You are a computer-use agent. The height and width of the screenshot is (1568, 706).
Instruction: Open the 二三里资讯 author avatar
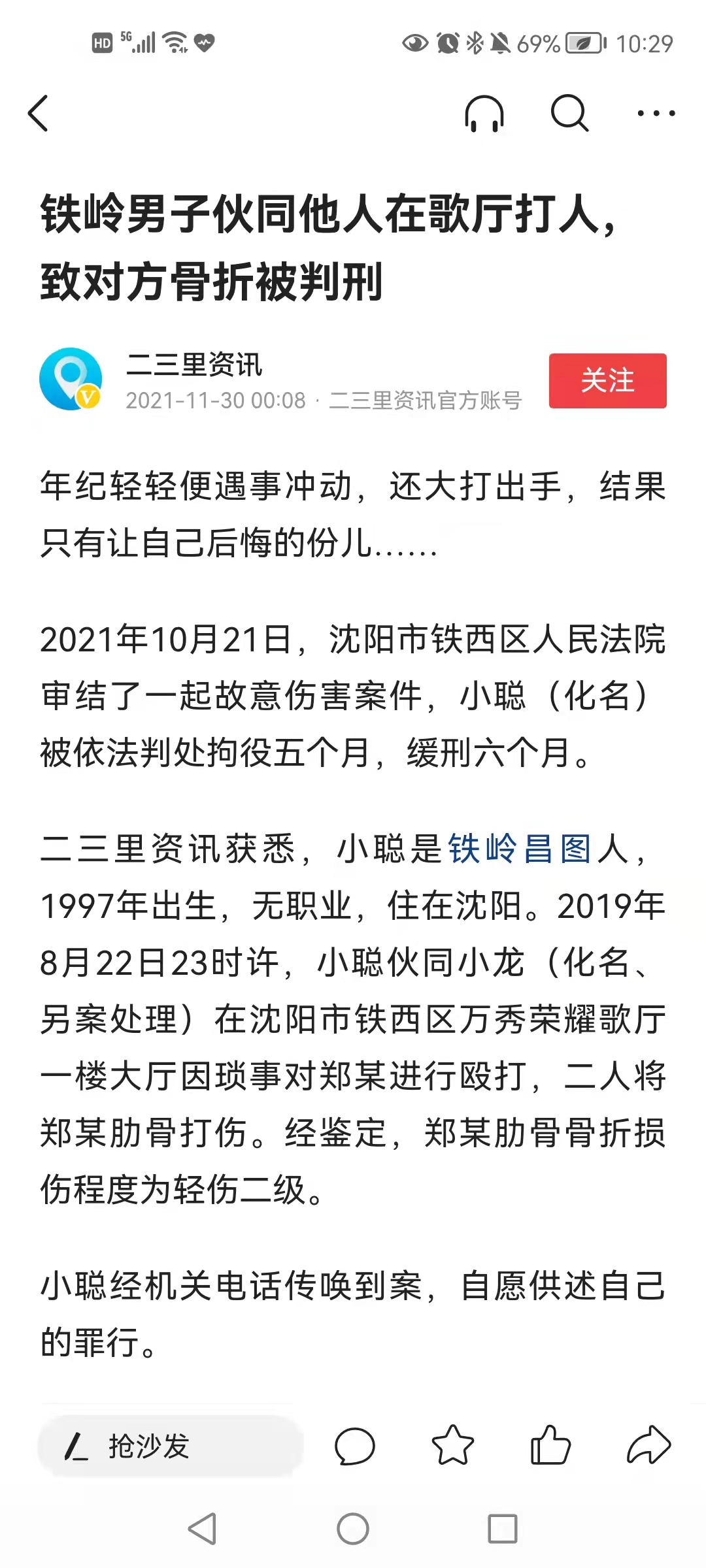click(x=71, y=380)
